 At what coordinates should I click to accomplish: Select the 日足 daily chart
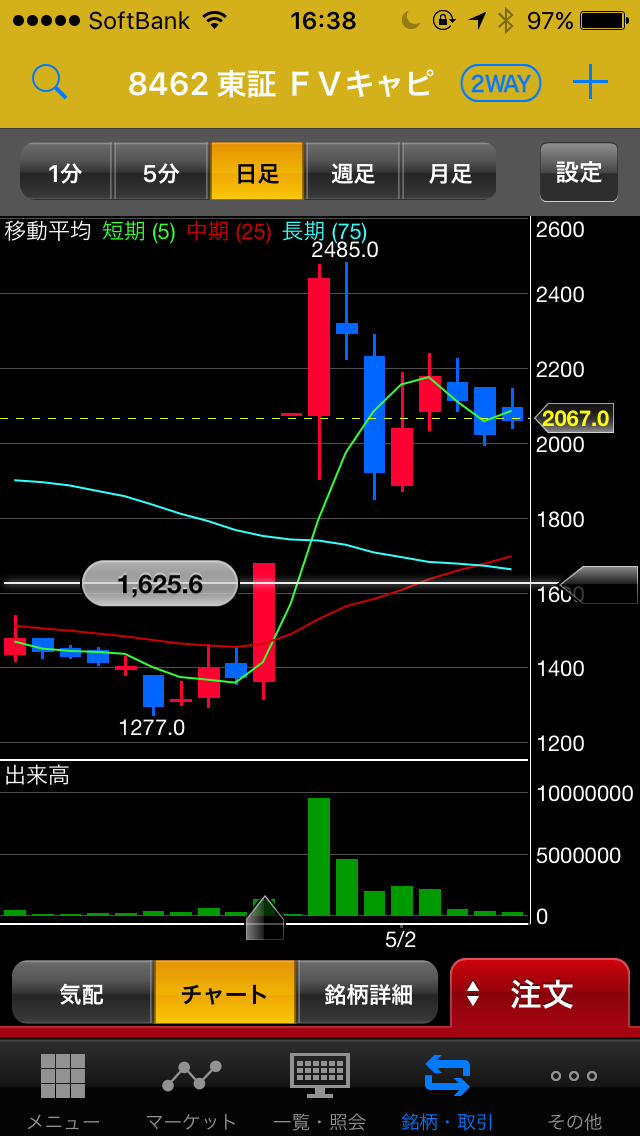tap(257, 172)
